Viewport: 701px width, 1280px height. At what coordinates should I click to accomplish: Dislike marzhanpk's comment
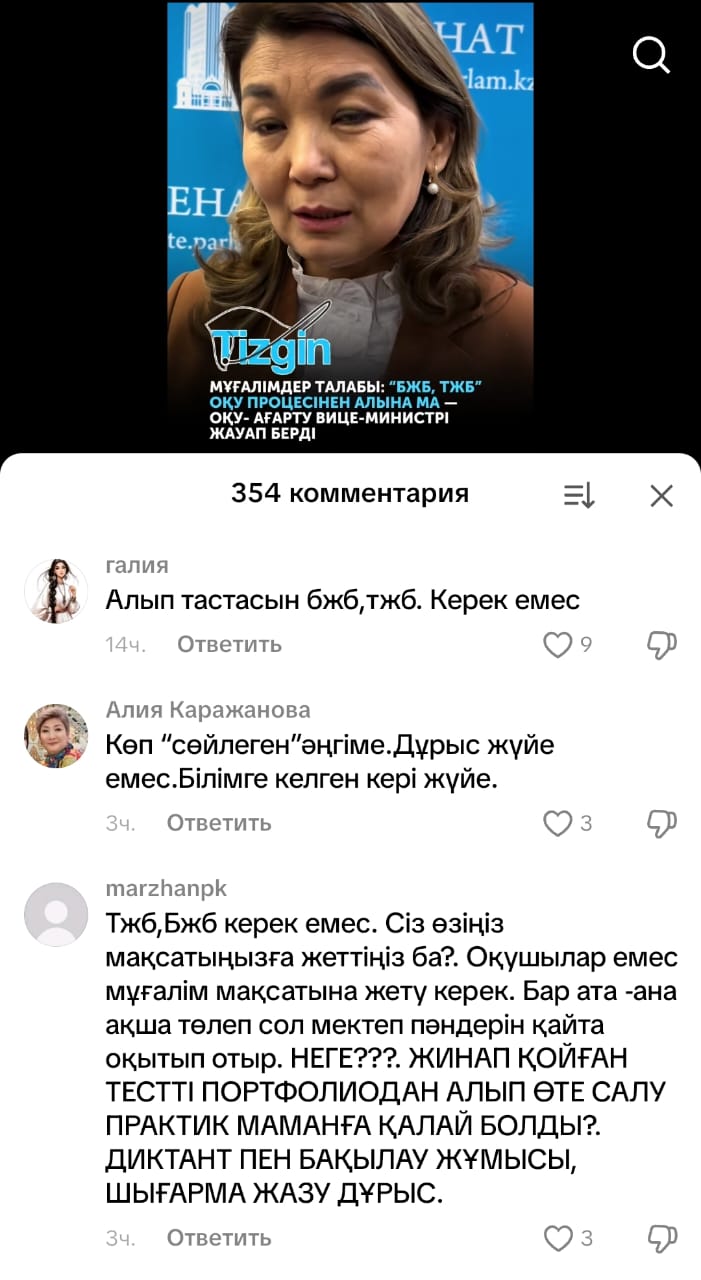click(x=661, y=1238)
